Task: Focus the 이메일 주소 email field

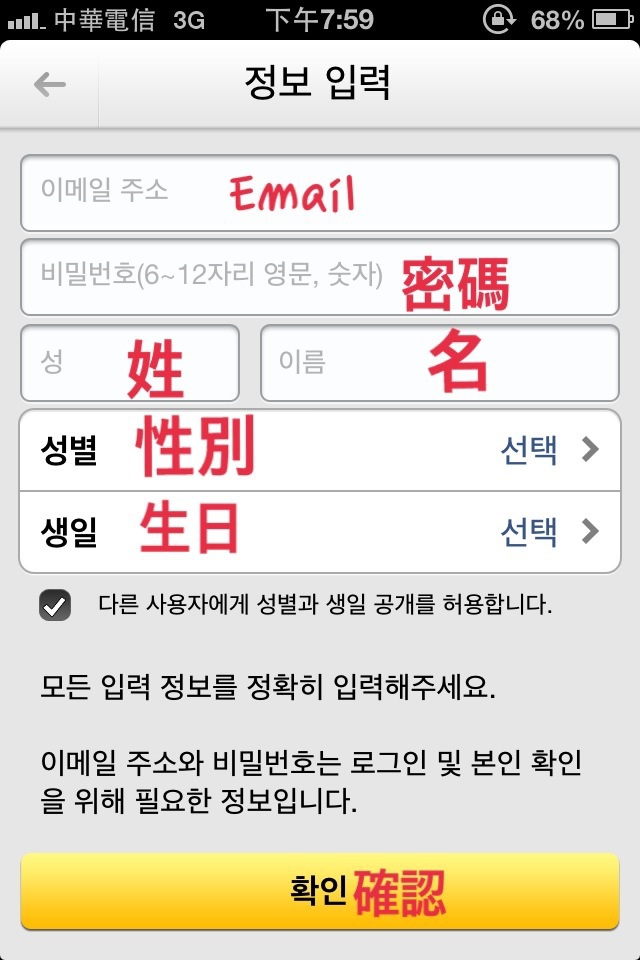Action: click(320, 193)
